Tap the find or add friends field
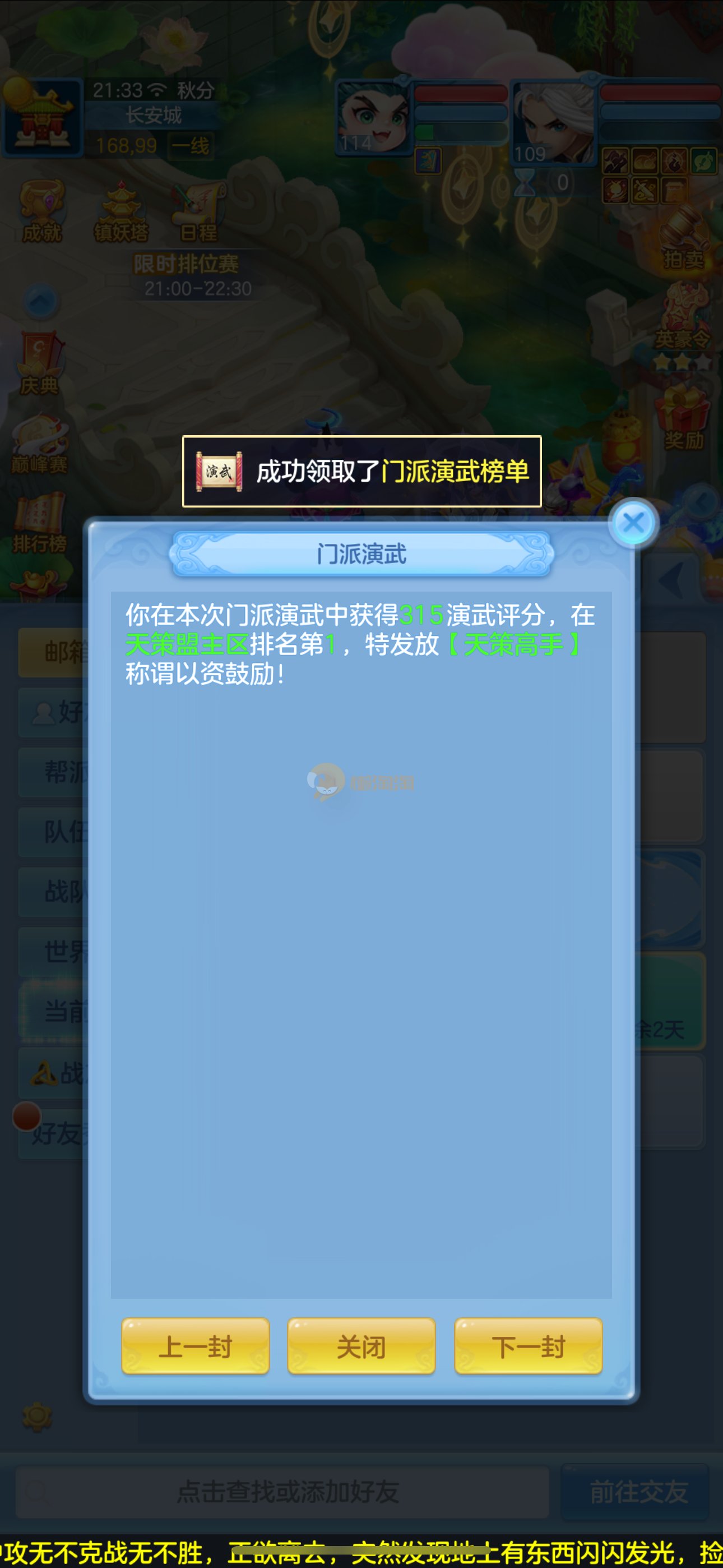This screenshot has width=723, height=1568. [283, 1492]
